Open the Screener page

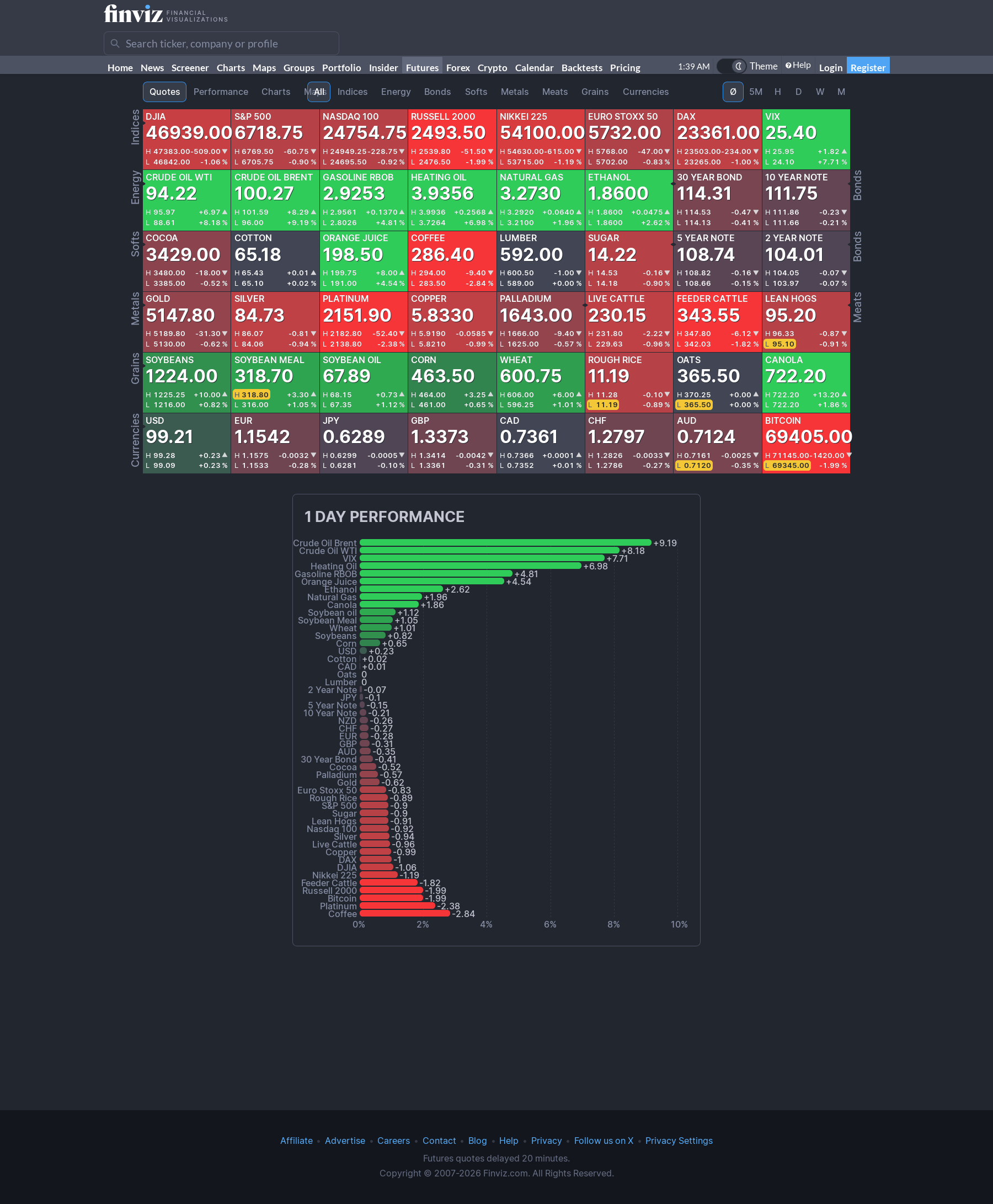pos(190,67)
